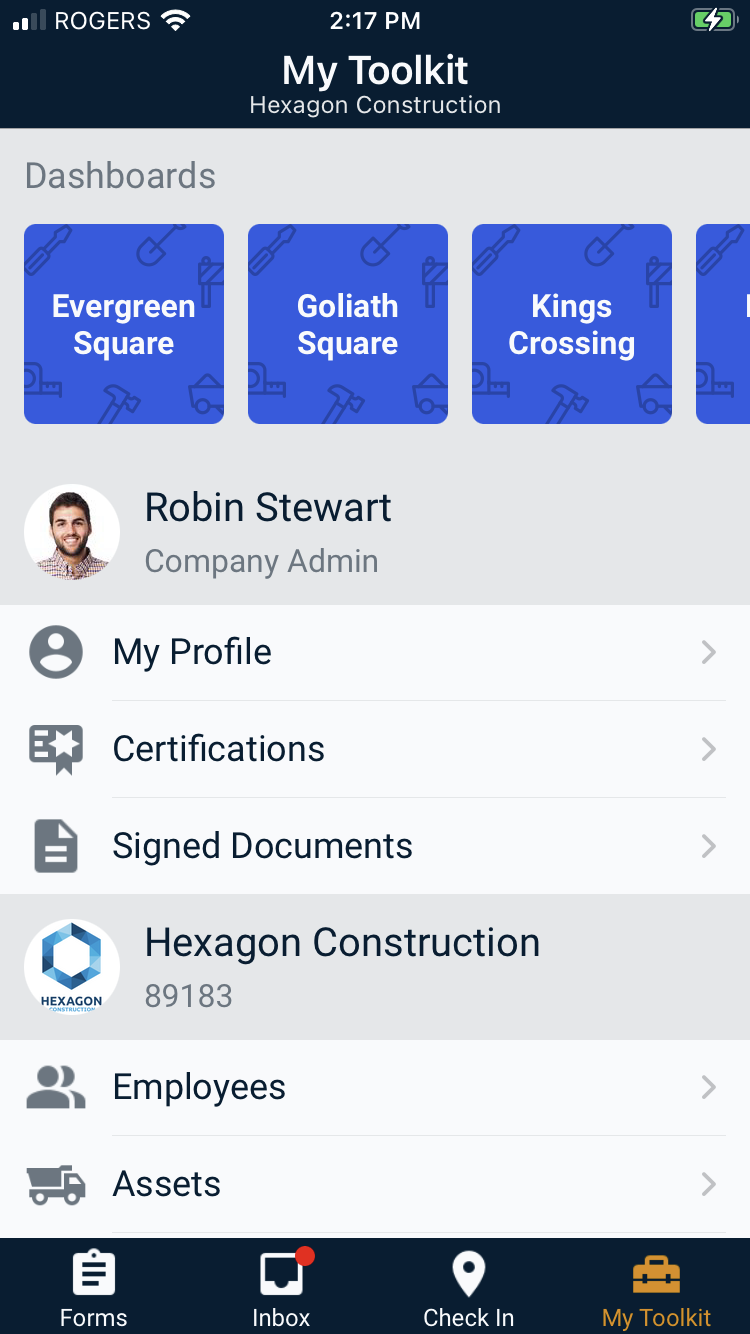Tap the battery charging indicator
Screen dimensions: 750x1334
pos(712,19)
